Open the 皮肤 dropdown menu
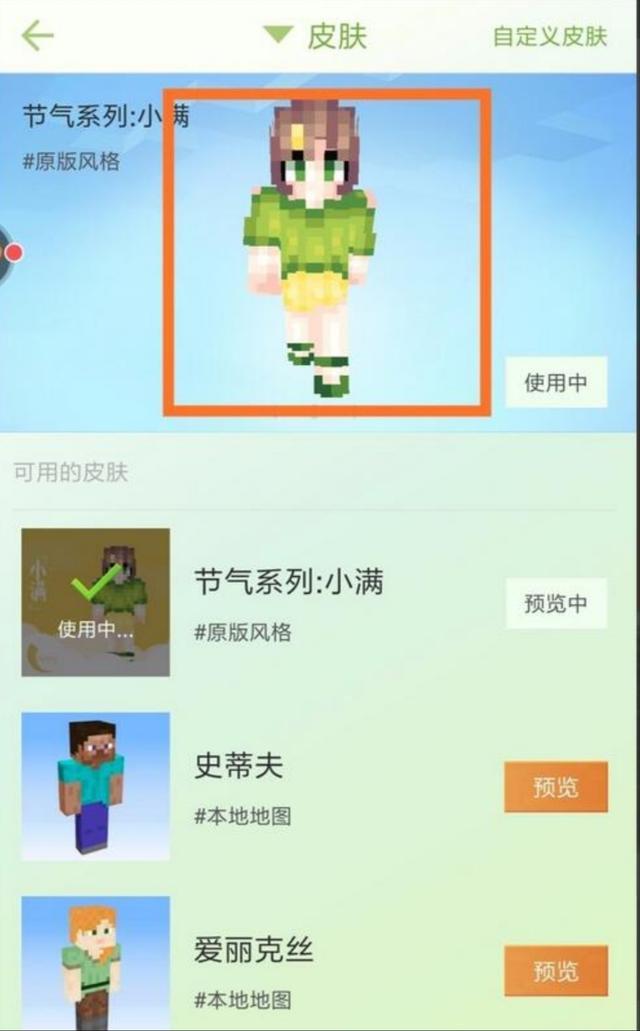640x1031 pixels. coord(316,36)
